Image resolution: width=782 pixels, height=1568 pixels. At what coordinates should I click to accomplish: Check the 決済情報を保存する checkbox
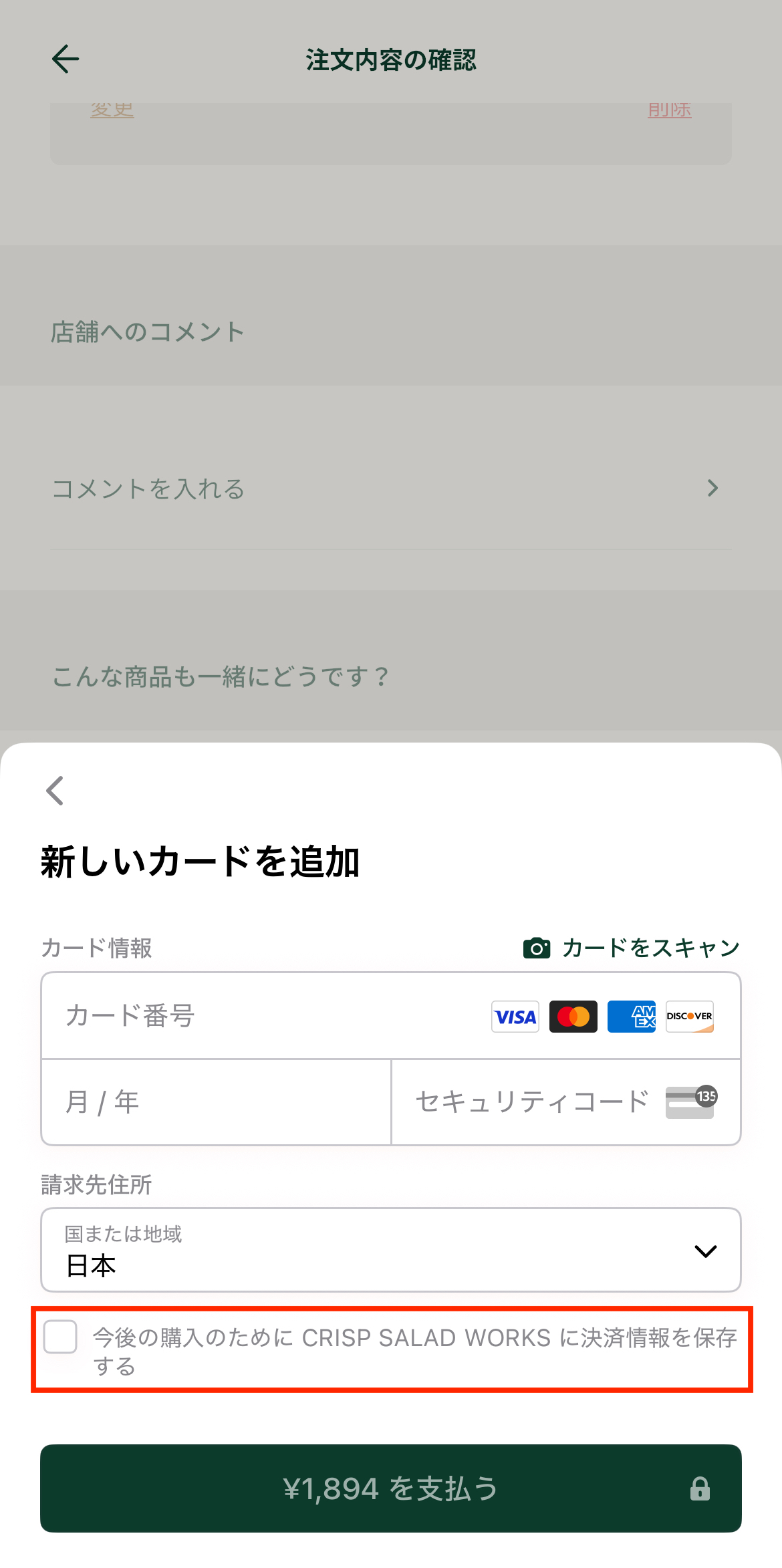click(61, 1337)
